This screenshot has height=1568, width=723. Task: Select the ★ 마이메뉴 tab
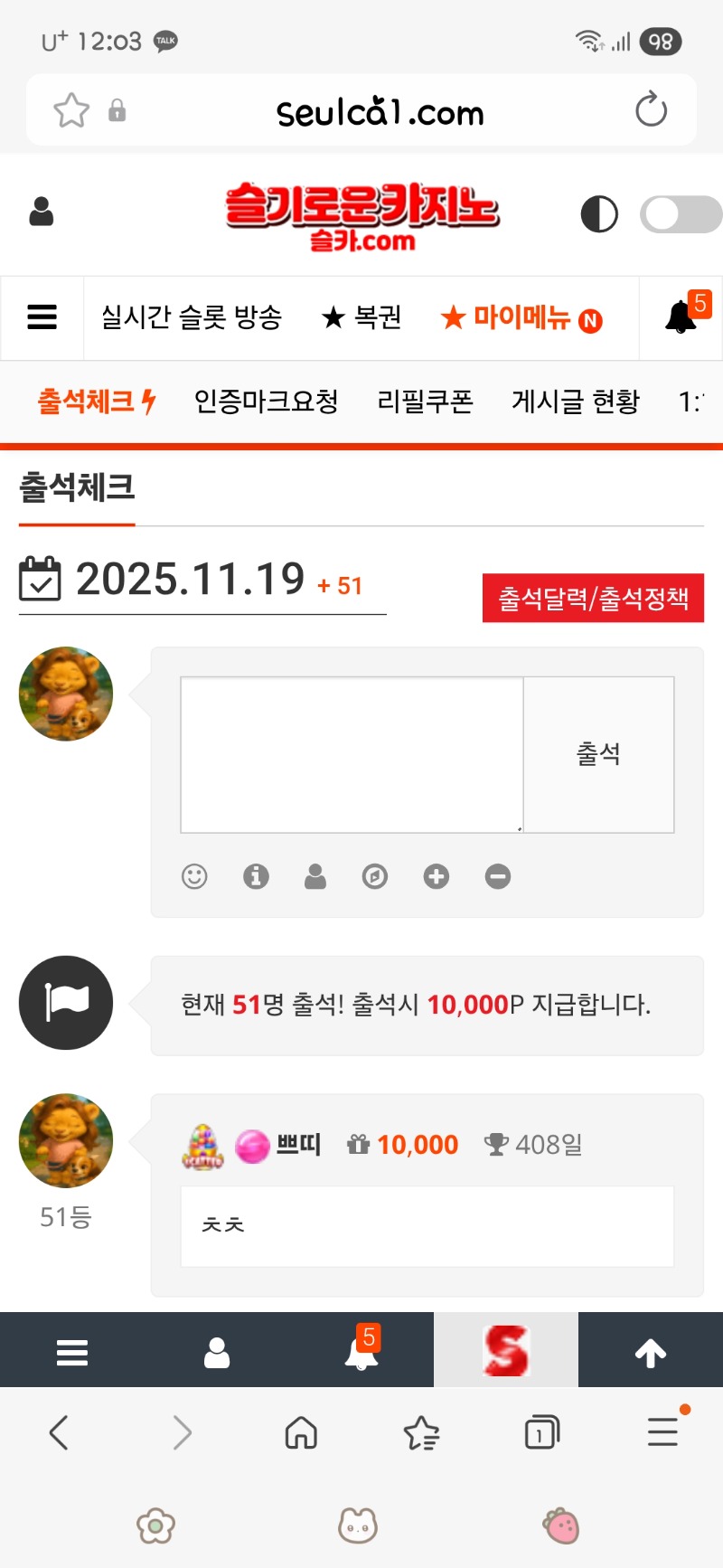[521, 317]
